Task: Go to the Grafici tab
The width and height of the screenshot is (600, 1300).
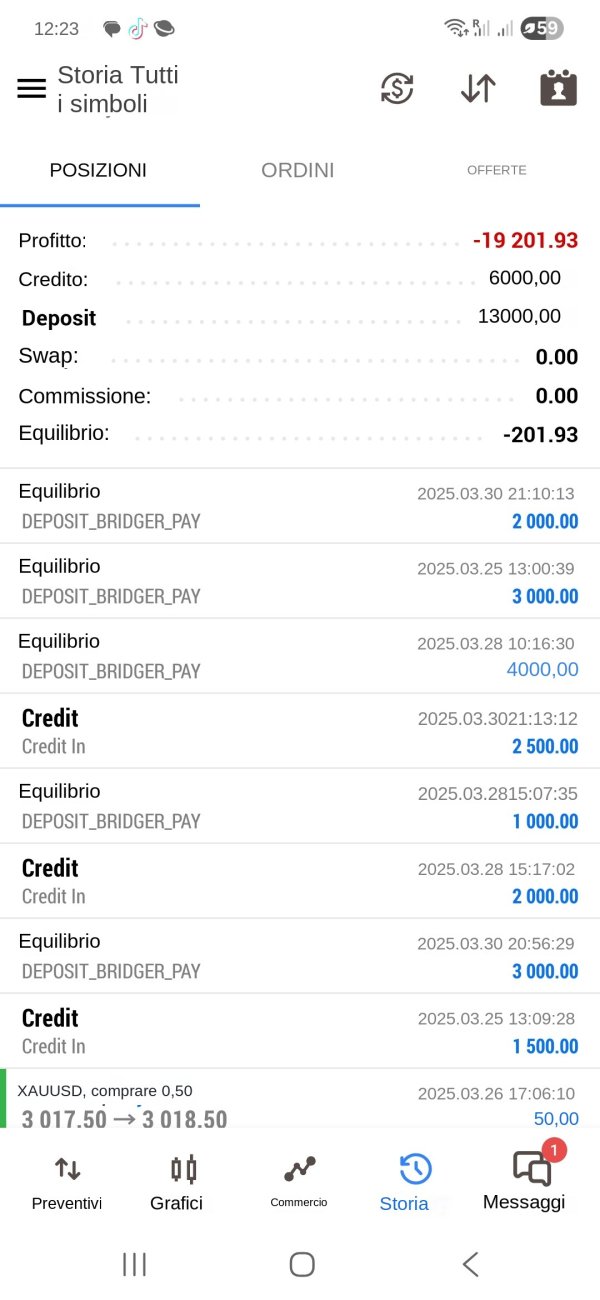Action: pos(177,1182)
